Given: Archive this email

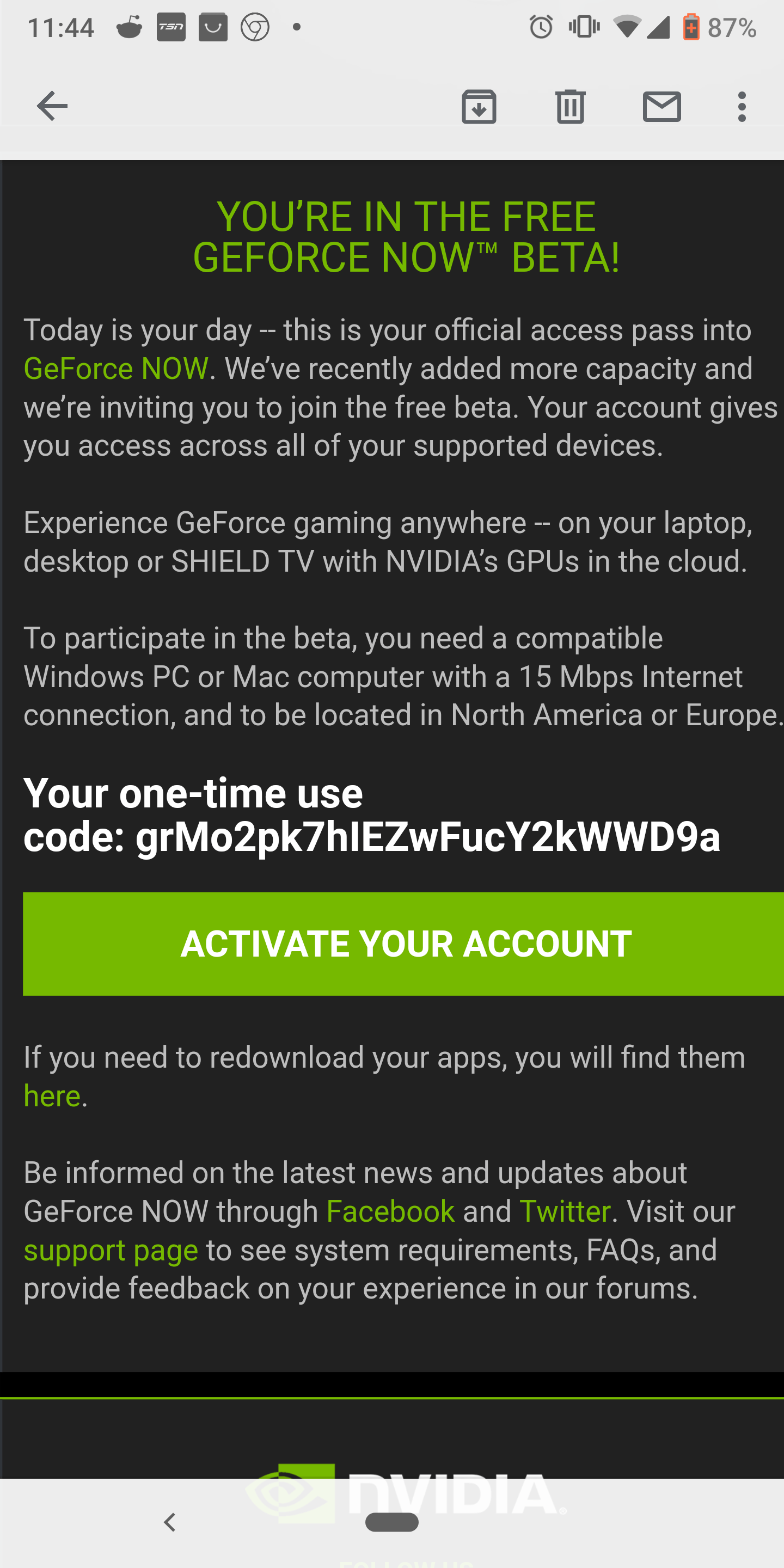Looking at the screenshot, I should (480, 107).
